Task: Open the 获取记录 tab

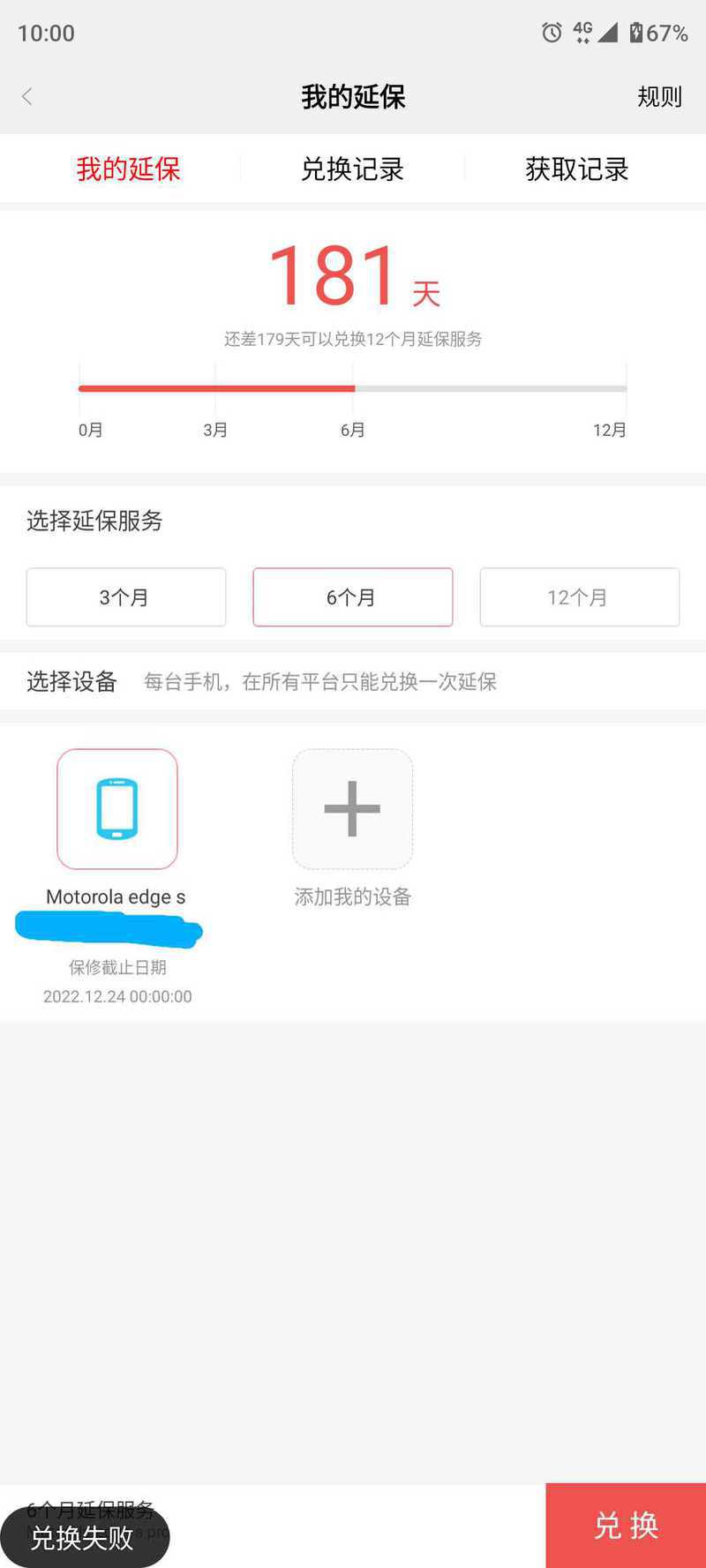Action: (x=576, y=169)
